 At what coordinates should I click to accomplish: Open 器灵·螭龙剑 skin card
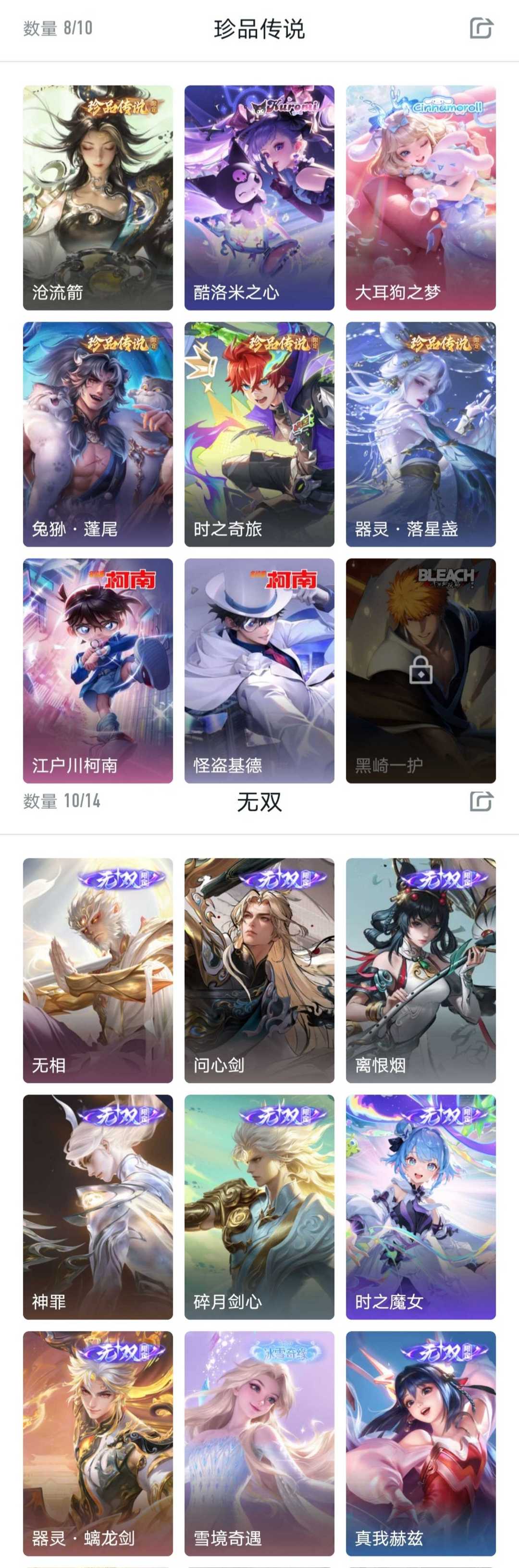coord(98,1443)
